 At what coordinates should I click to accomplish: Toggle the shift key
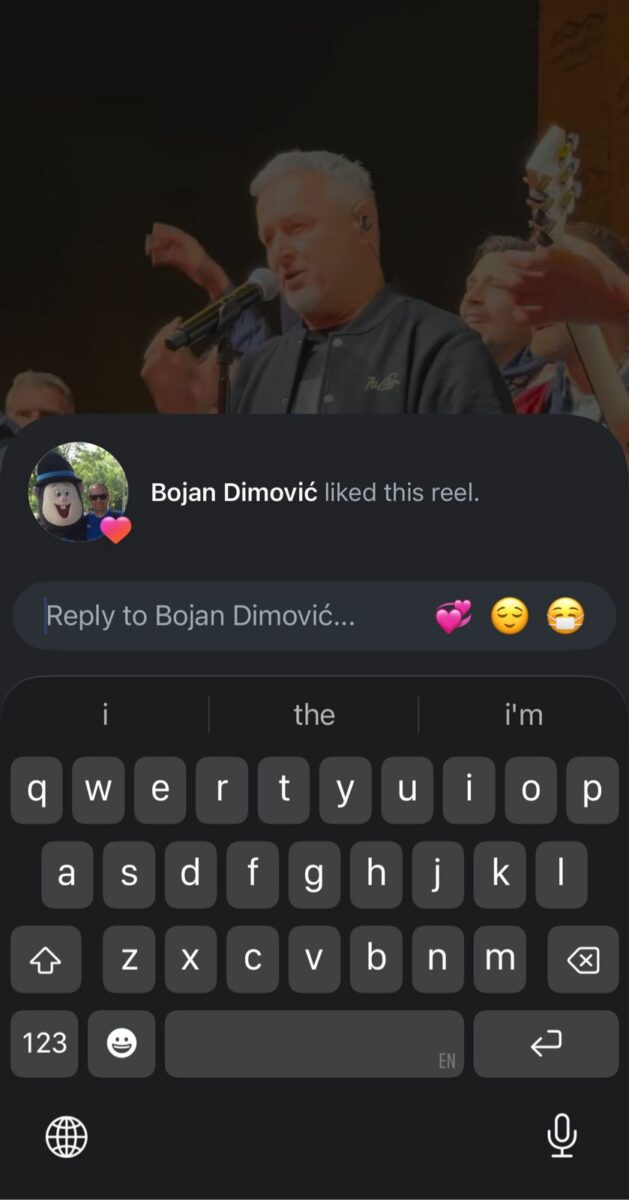45,960
